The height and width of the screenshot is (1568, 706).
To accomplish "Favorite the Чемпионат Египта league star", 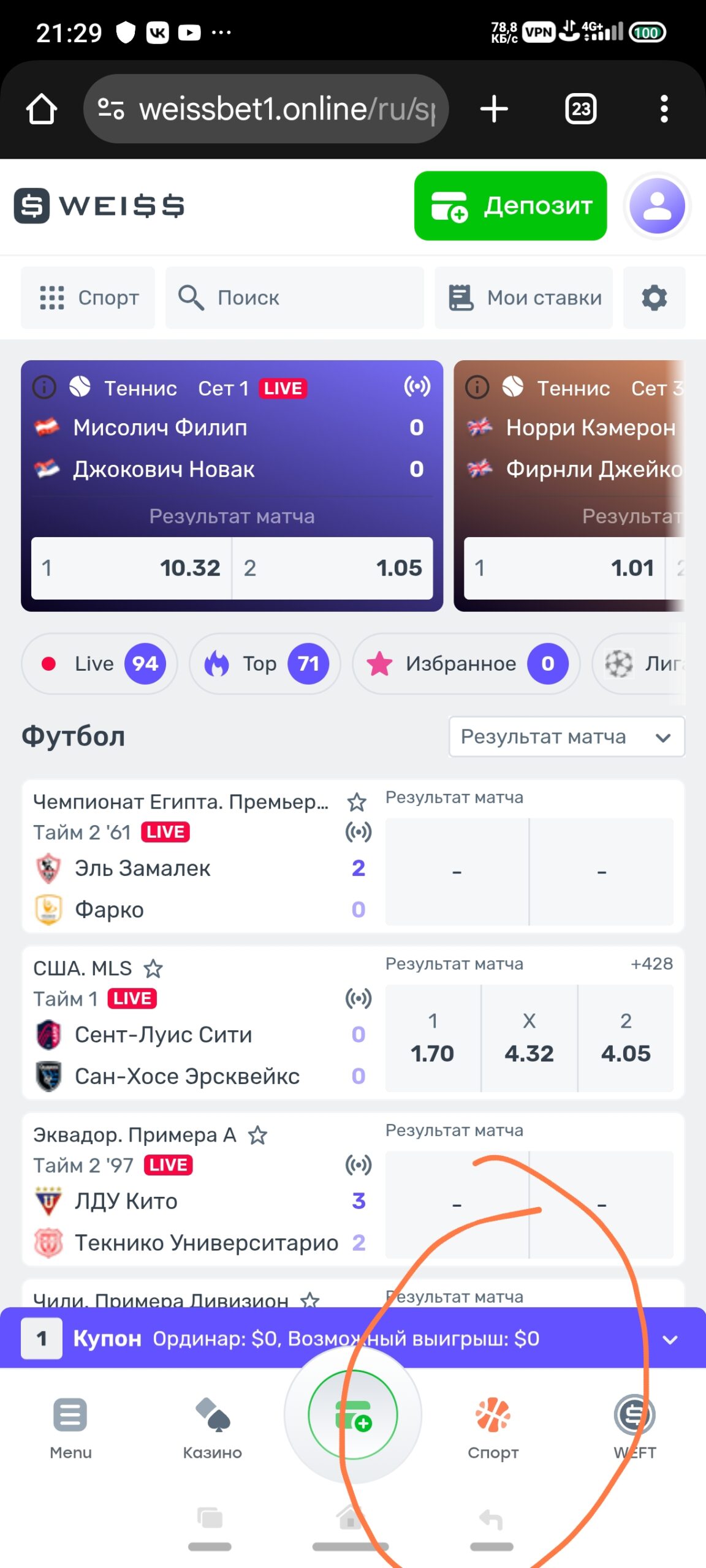I will 357,802.
